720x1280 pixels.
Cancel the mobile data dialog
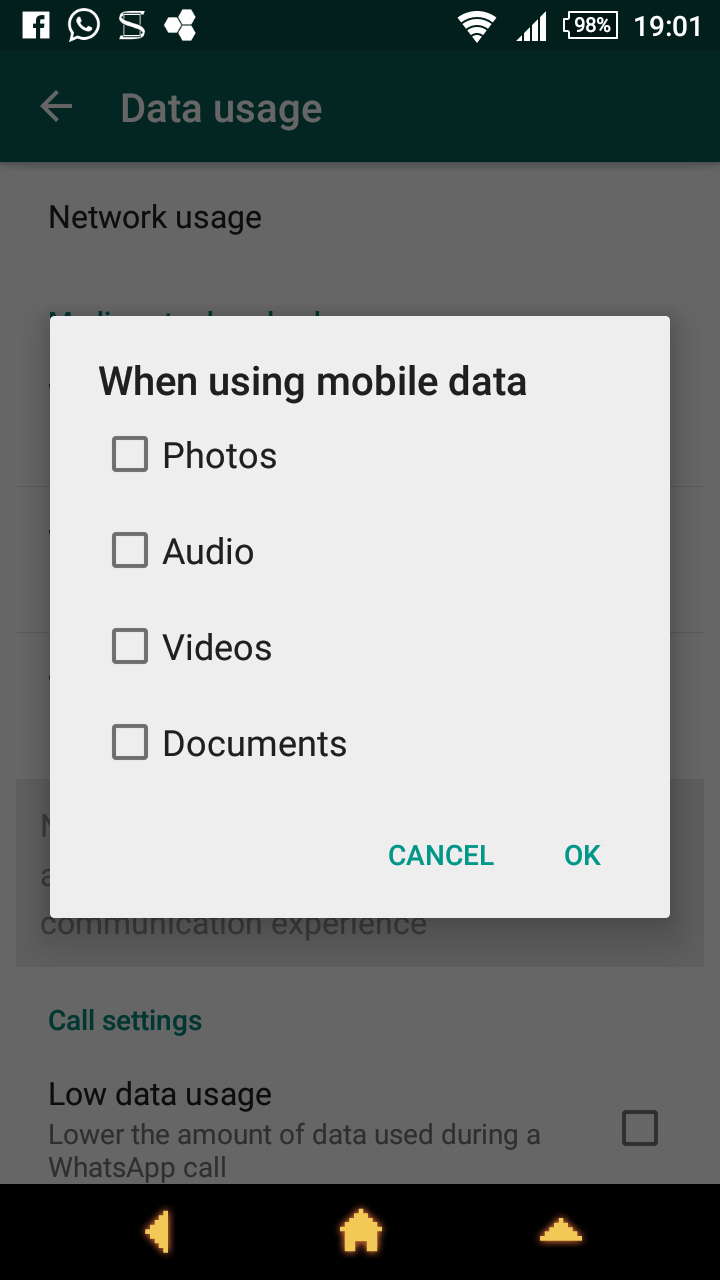441,855
